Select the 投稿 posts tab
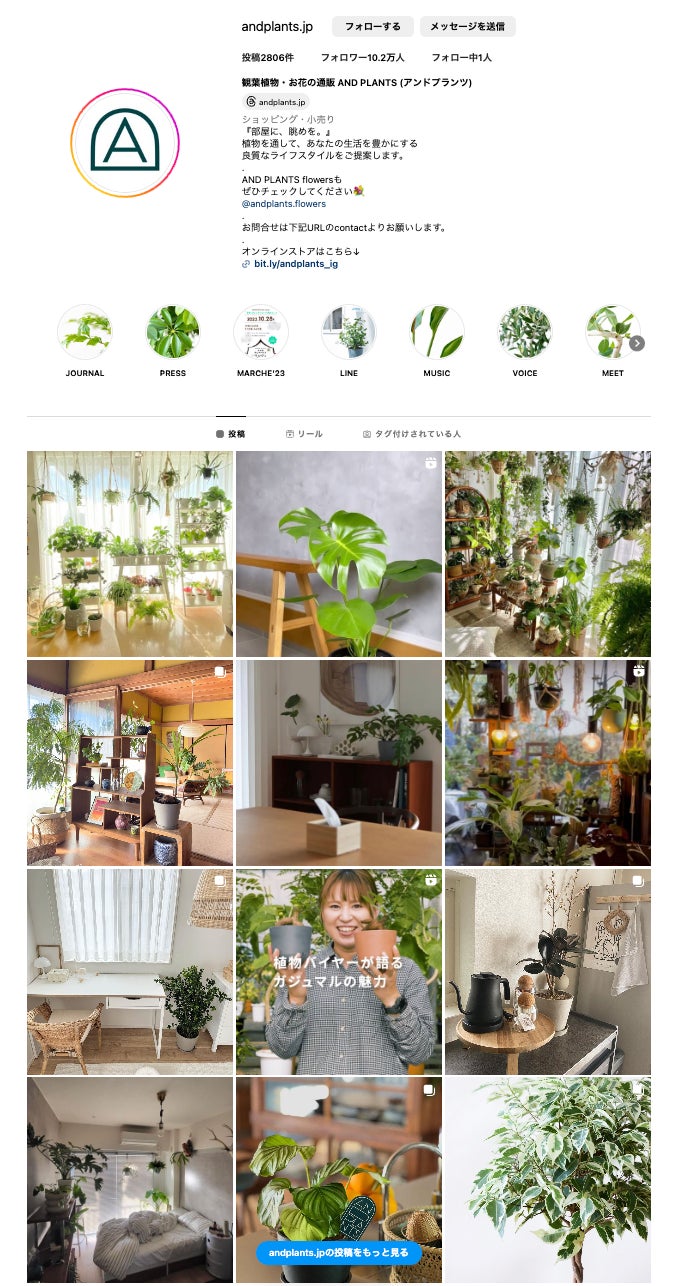Image resolution: width=686 pixels, height=1286 pixels. click(230, 434)
